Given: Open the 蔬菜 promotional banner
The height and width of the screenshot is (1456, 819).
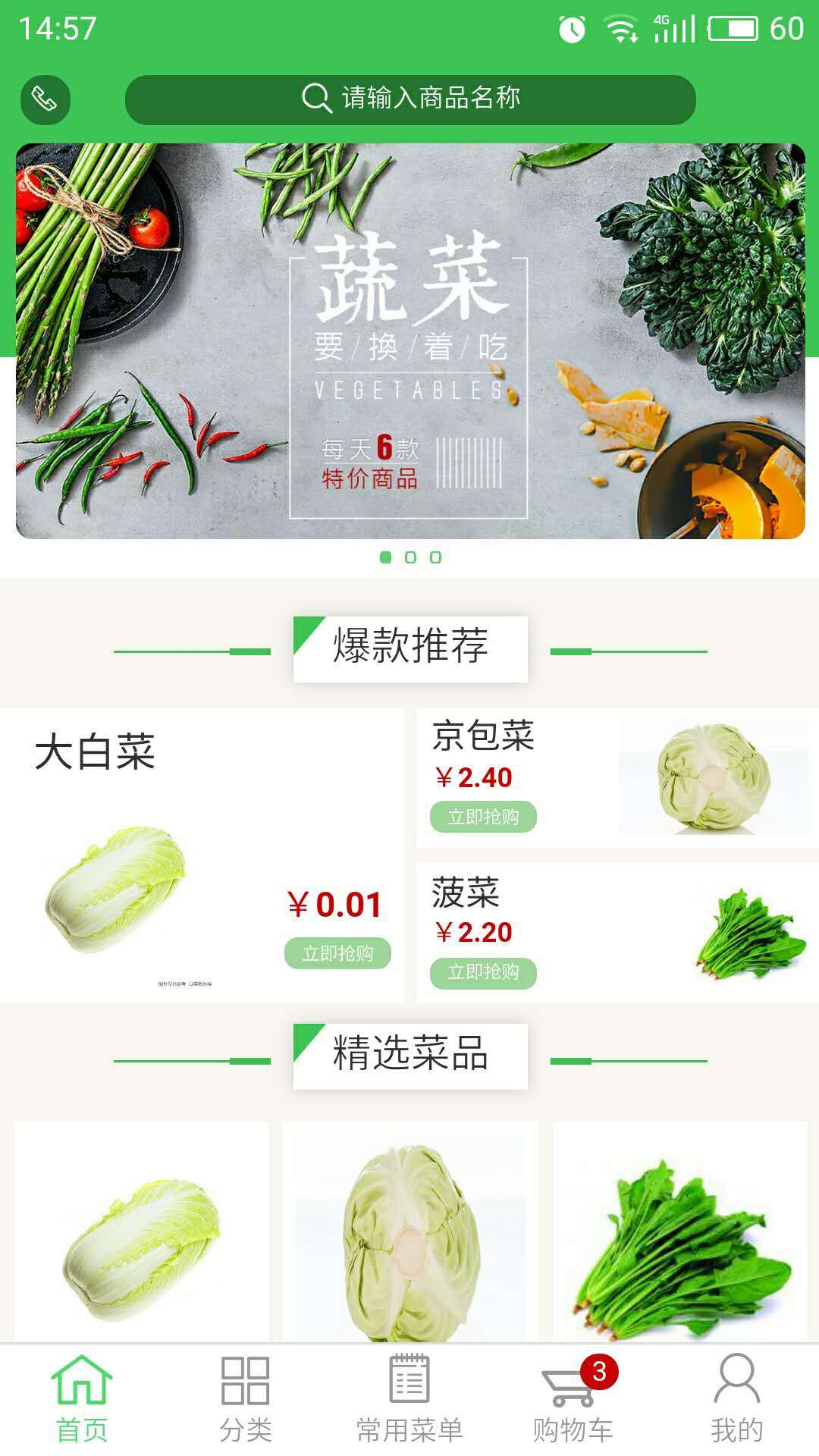Looking at the screenshot, I should tap(410, 341).
